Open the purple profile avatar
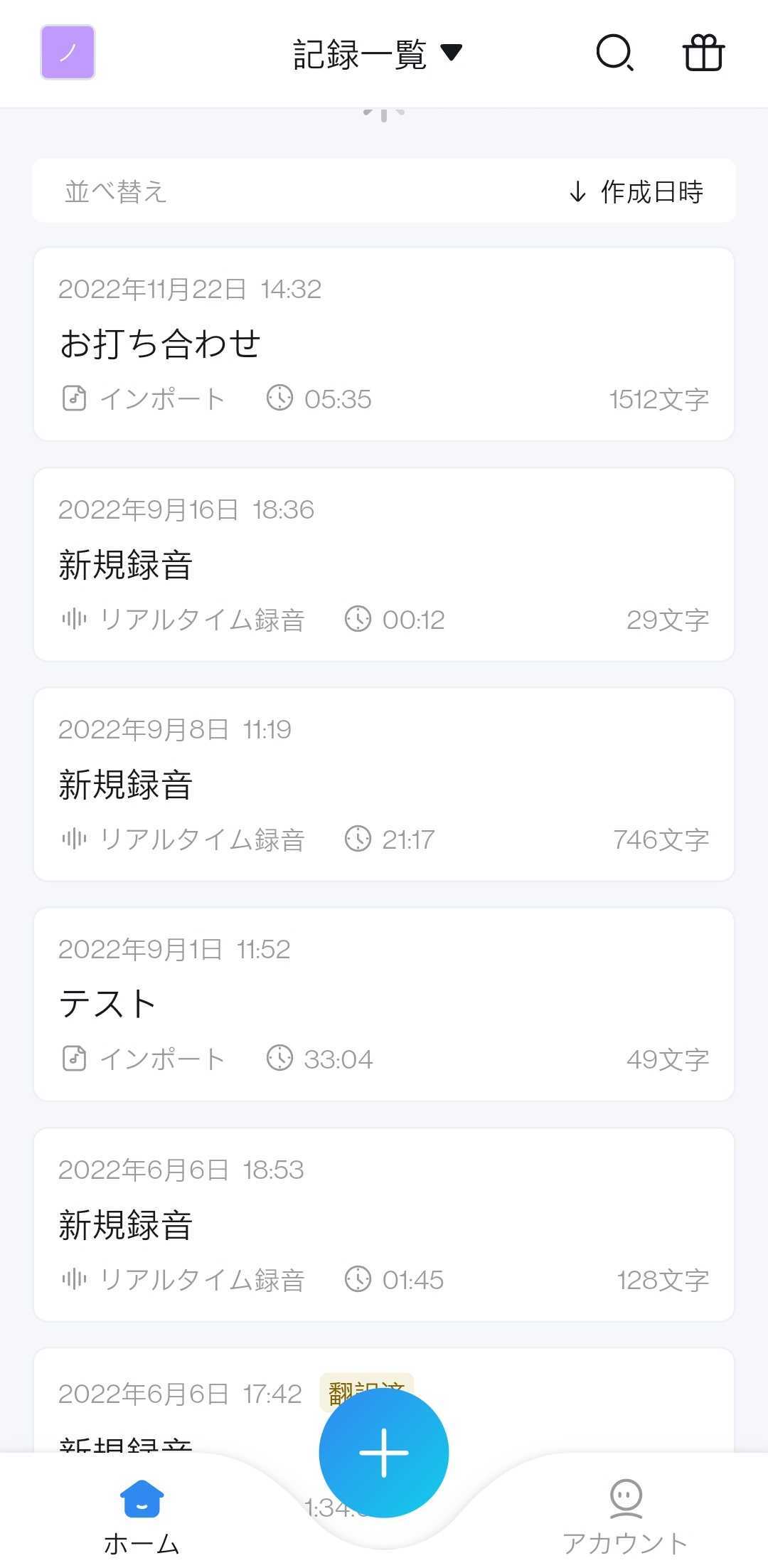 (x=68, y=53)
